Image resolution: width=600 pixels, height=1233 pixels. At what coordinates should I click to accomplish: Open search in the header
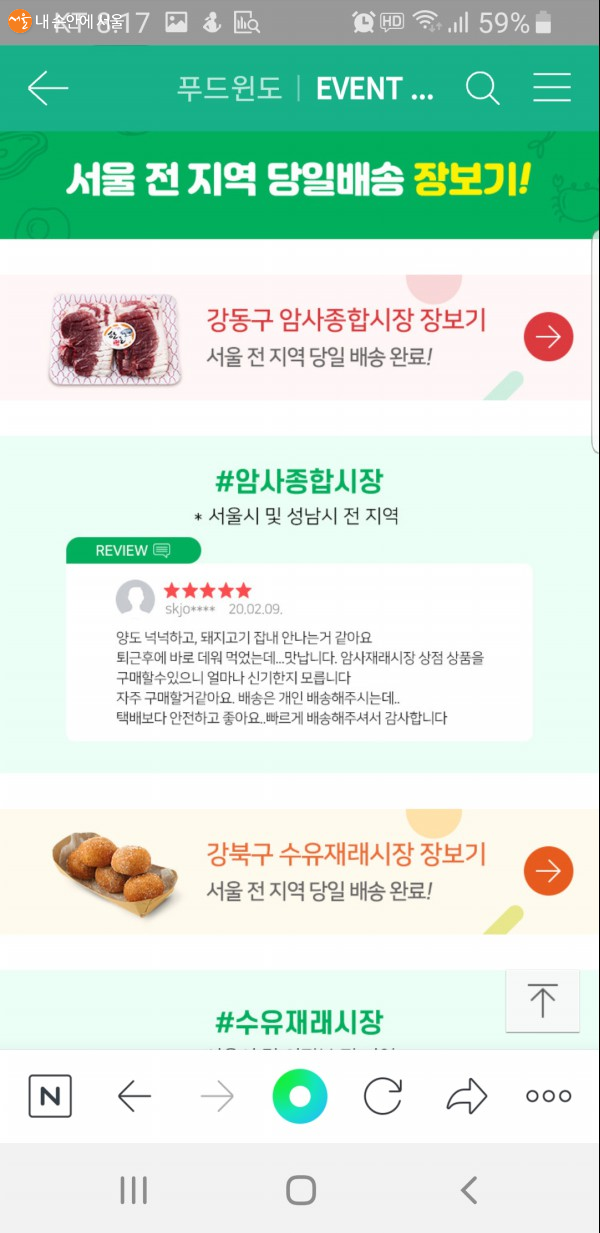[x=482, y=88]
